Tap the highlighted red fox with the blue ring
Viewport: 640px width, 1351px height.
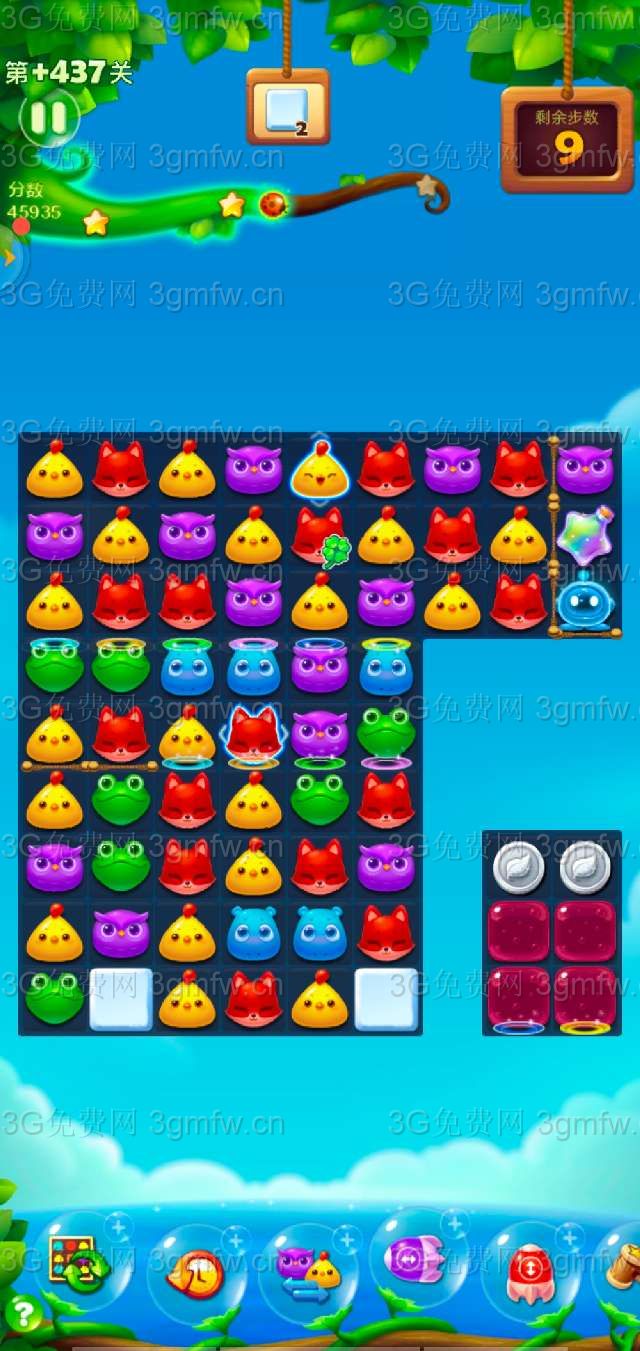tap(253, 734)
